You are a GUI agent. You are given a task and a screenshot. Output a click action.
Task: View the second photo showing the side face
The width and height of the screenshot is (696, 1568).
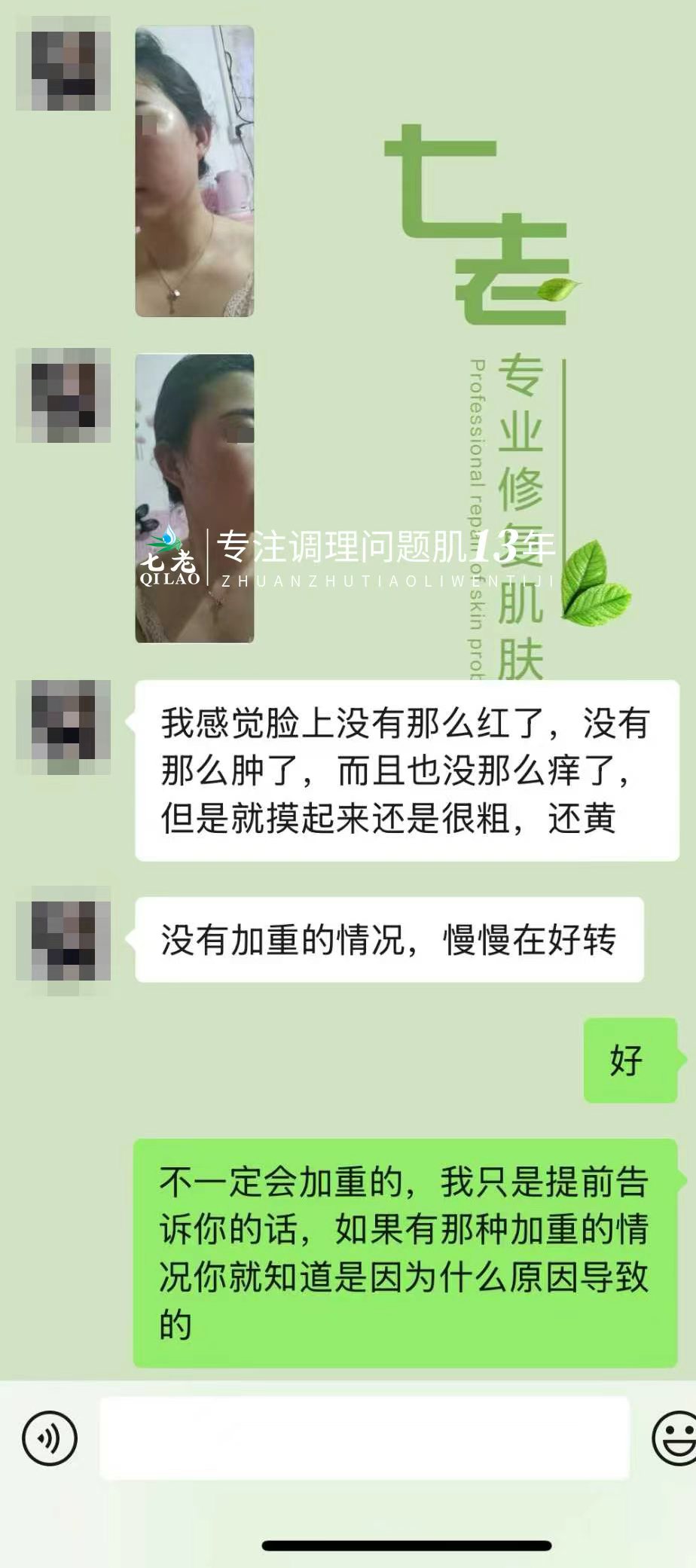[194, 499]
